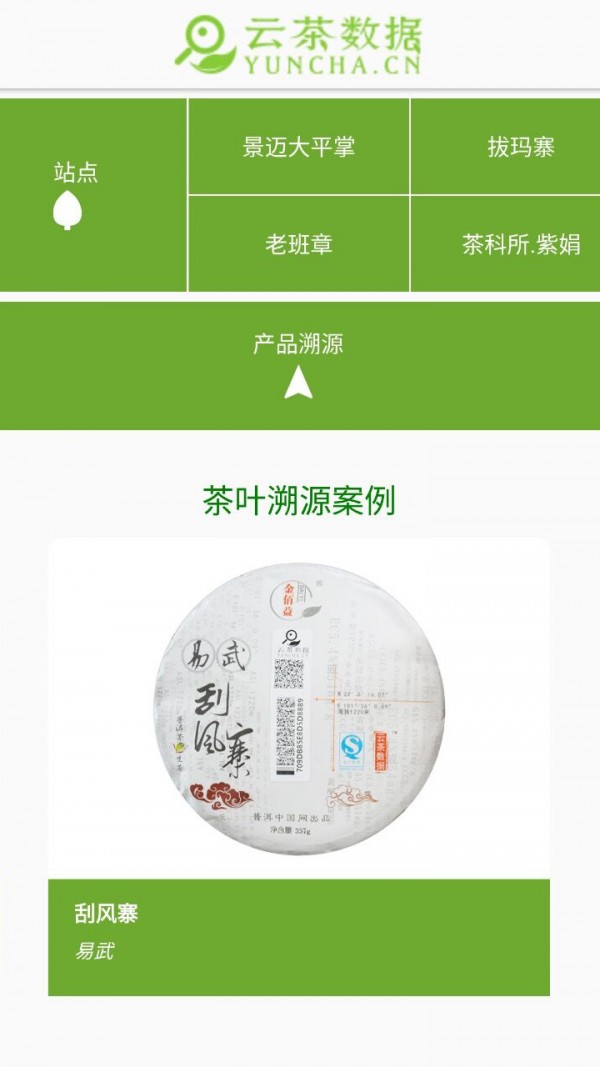Image resolution: width=600 pixels, height=1067 pixels.
Task: Open the 站点 stations tile
Action: (93, 195)
